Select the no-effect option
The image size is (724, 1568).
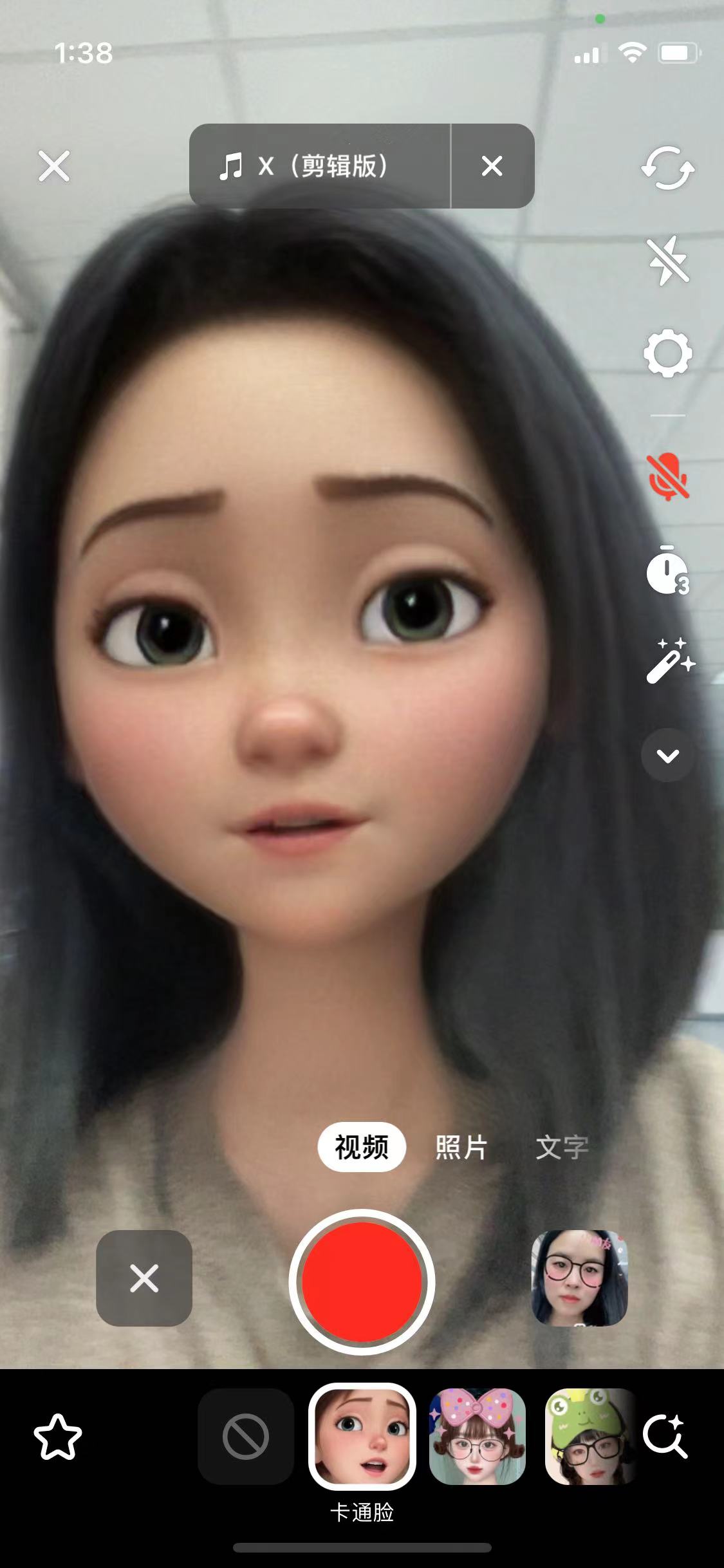click(x=246, y=1437)
